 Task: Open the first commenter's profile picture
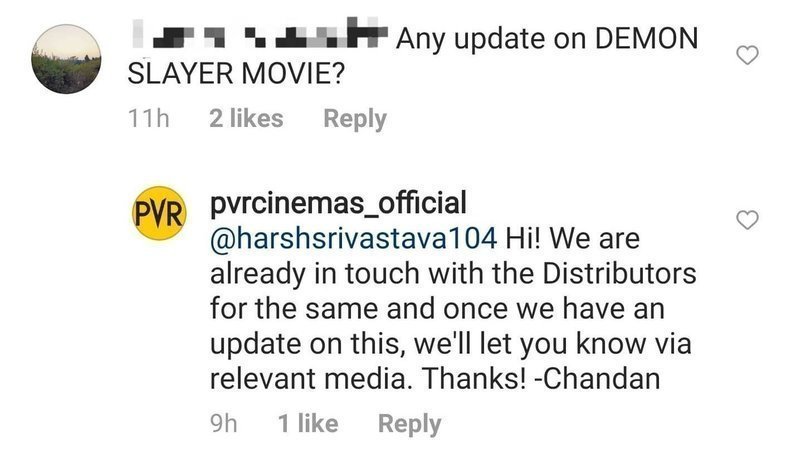[66, 58]
